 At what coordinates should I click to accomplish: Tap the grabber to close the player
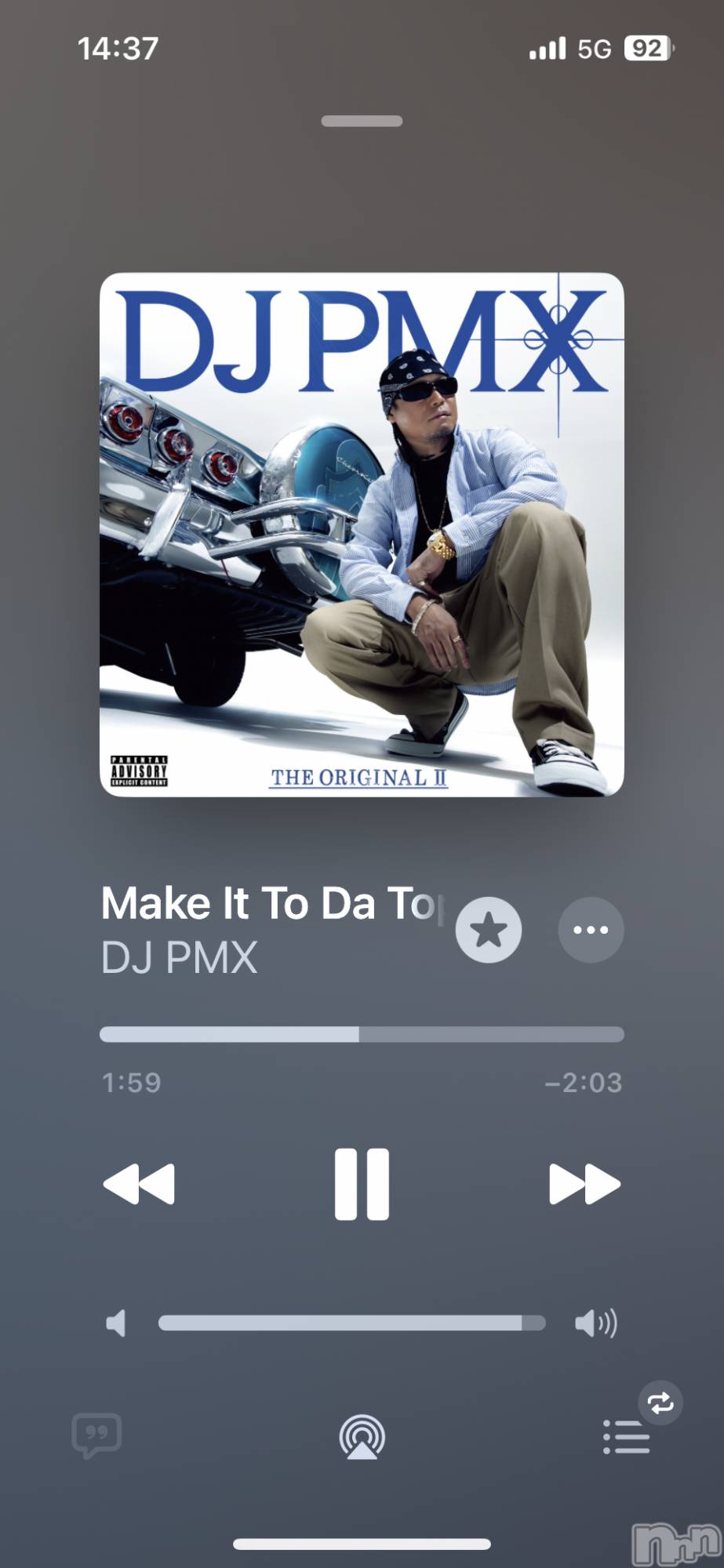pos(362,122)
